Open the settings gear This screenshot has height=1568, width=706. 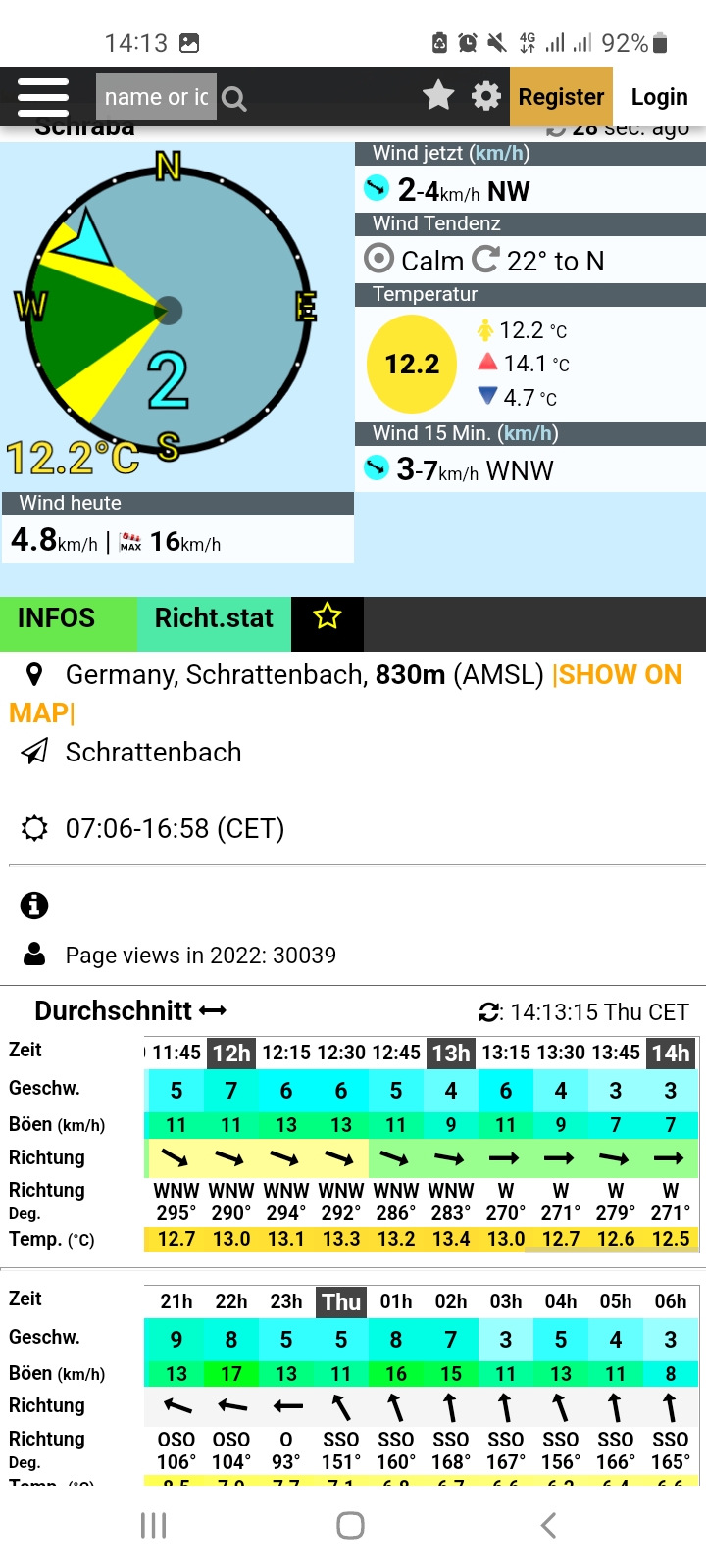(486, 96)
